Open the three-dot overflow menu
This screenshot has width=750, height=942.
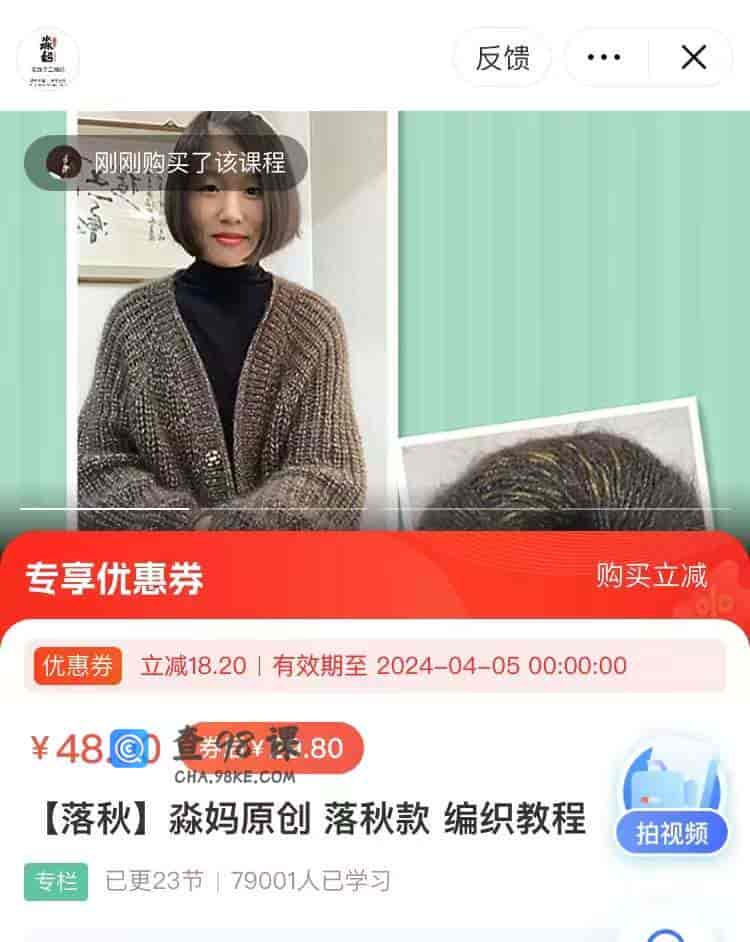click(604, 58)
